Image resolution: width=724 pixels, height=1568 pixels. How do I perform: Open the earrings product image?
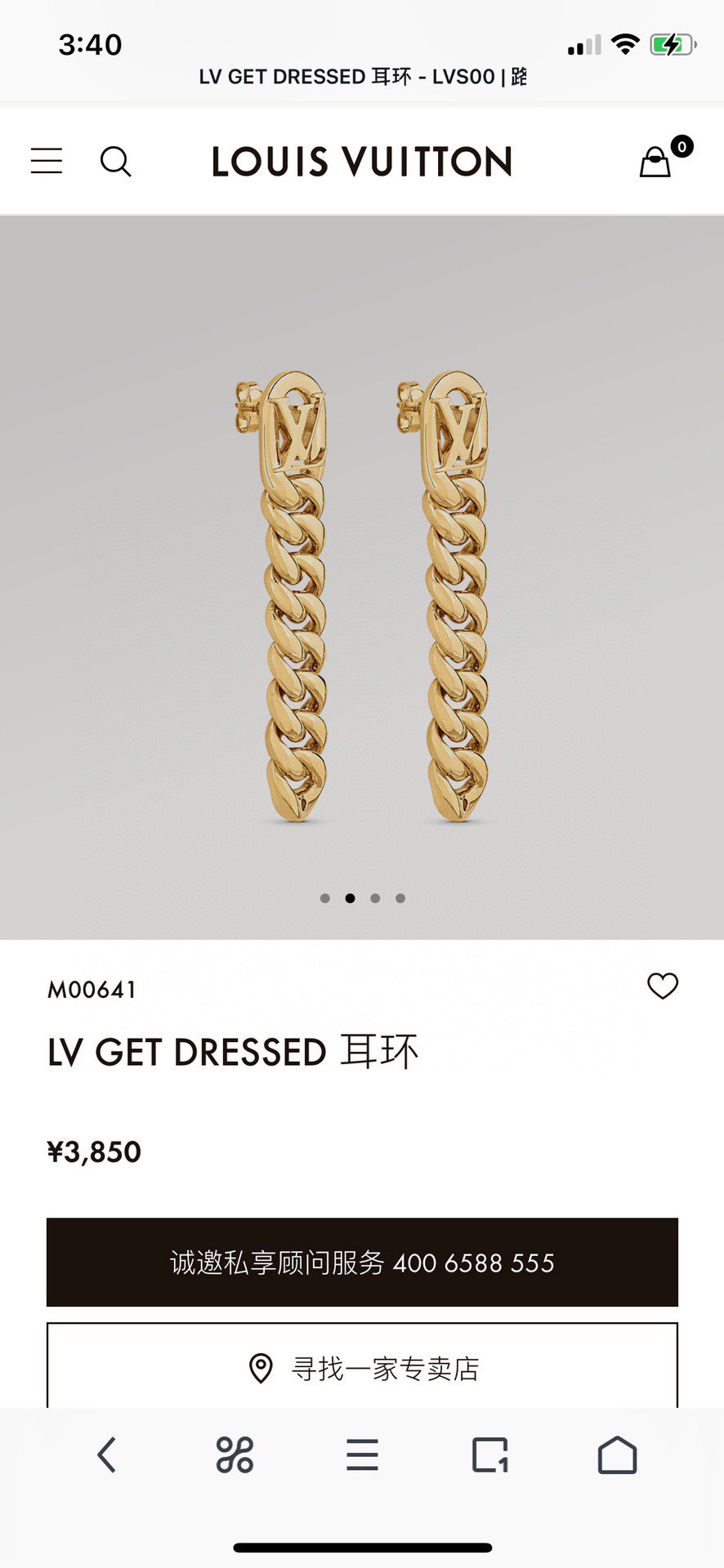click(x=362, y=596)
